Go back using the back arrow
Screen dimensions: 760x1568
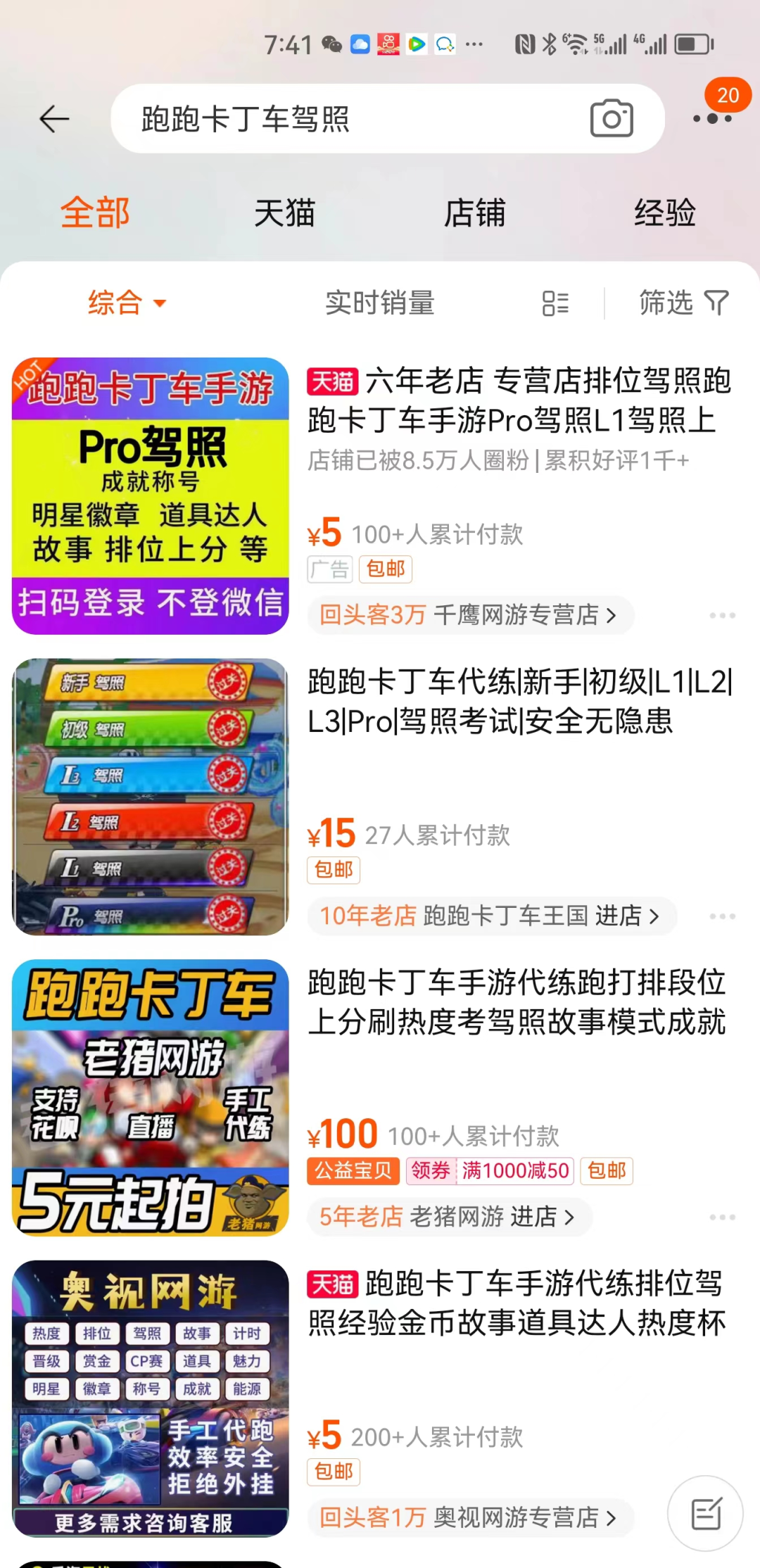(x=53, y=119)
